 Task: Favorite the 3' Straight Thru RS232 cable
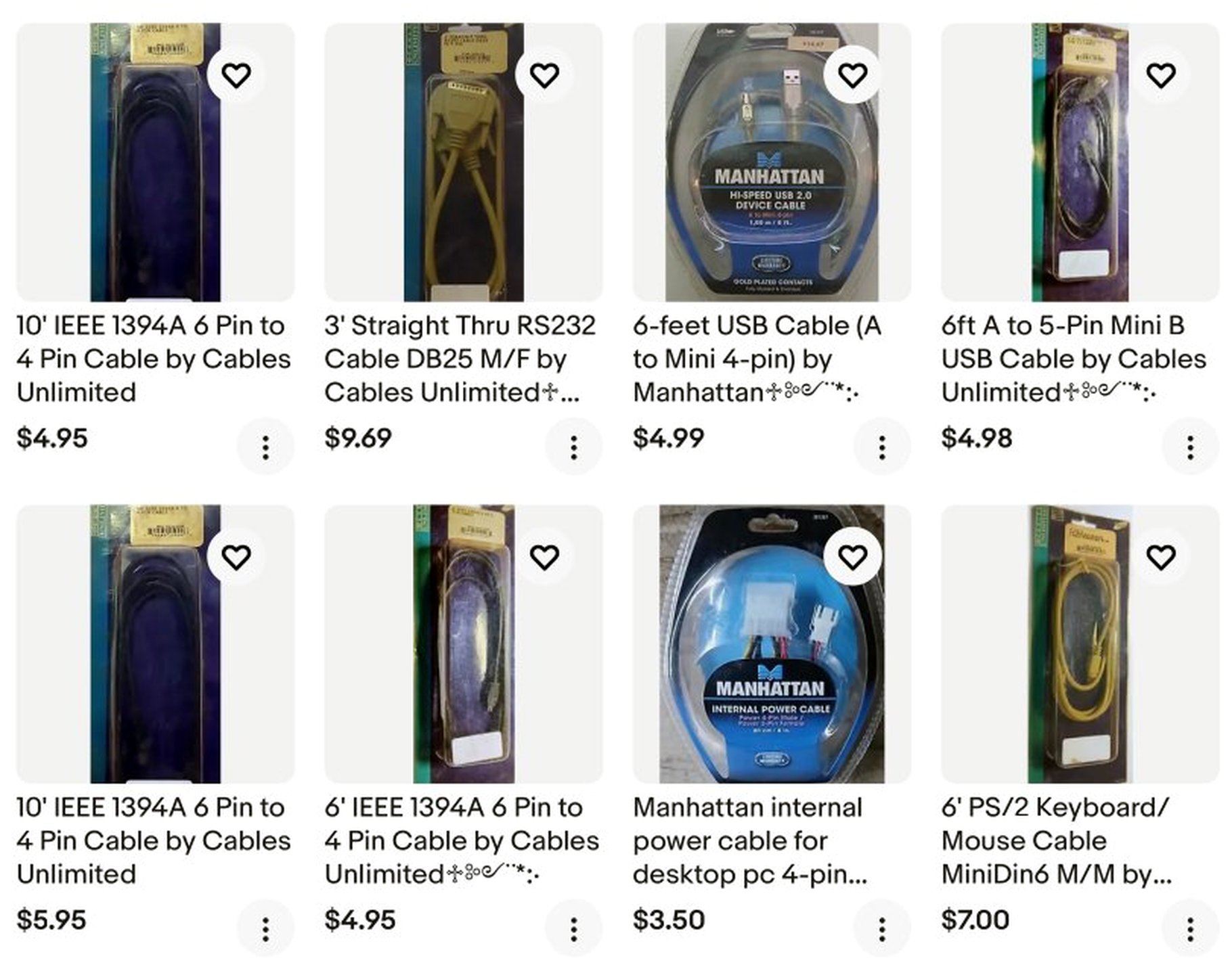click(544, 75)
